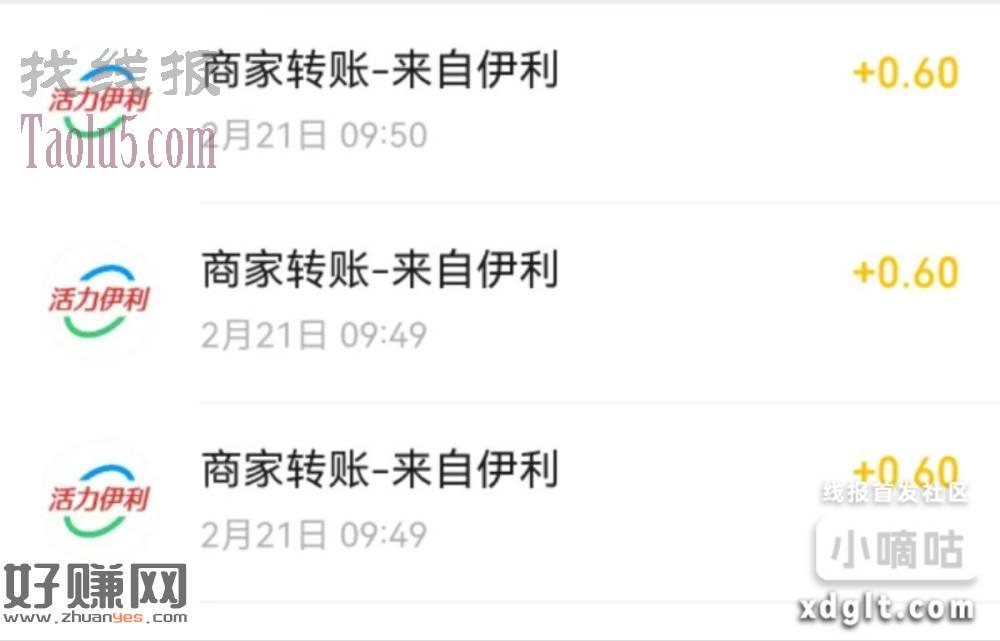Open the 伊利 transfer record from 09:50
This screenshot has width=1000, height=641.
coord(500,100)
